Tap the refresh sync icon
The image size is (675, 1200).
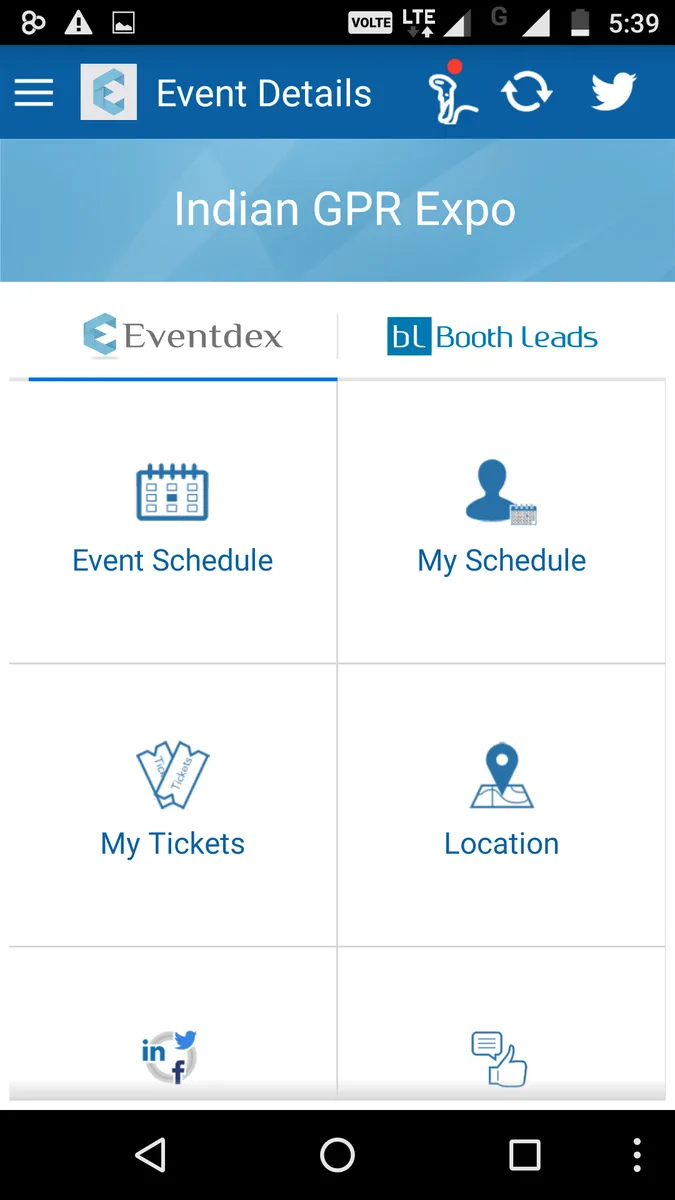527,93
